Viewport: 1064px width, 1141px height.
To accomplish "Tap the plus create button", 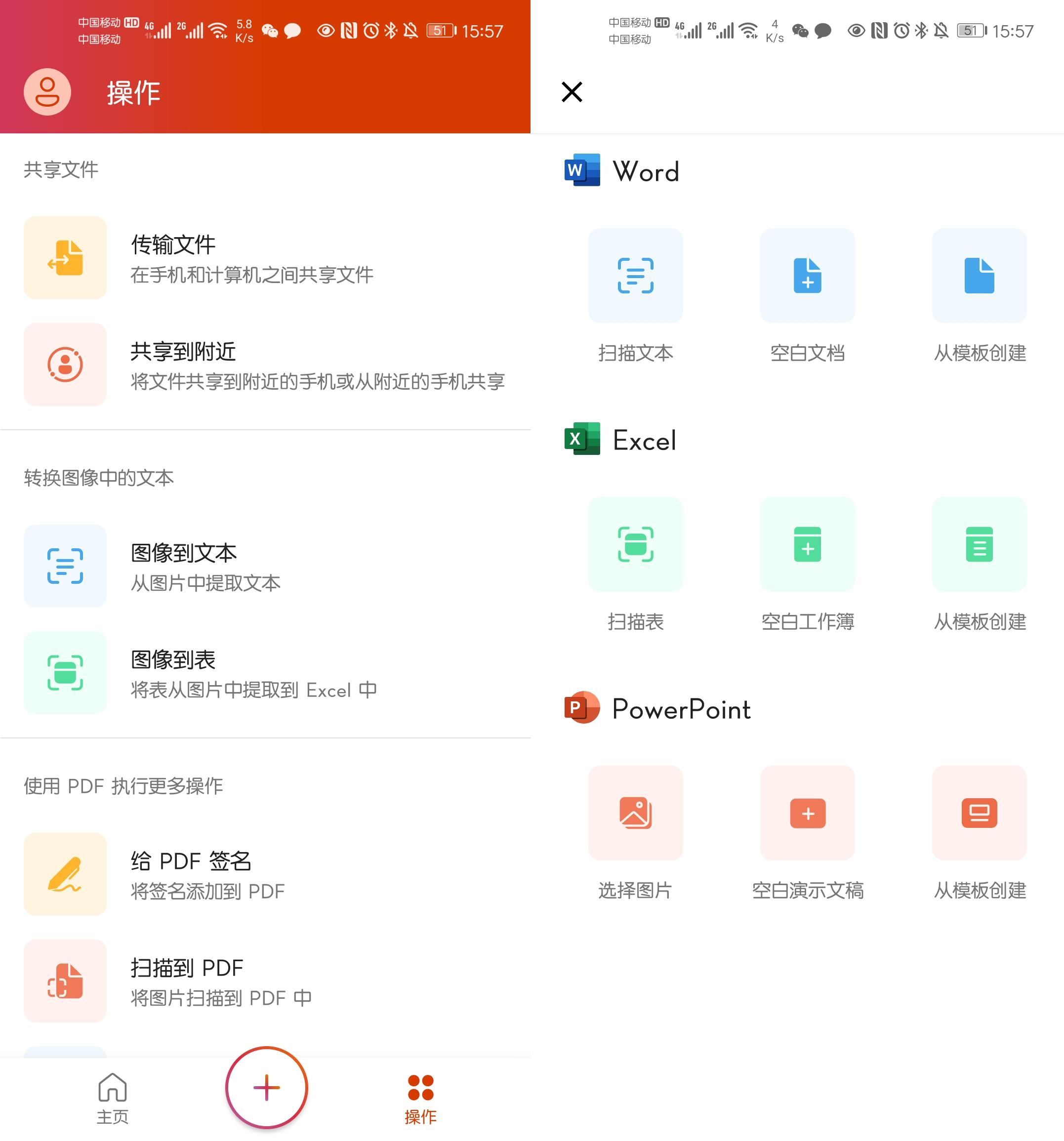I will [x=266, y=1088].
